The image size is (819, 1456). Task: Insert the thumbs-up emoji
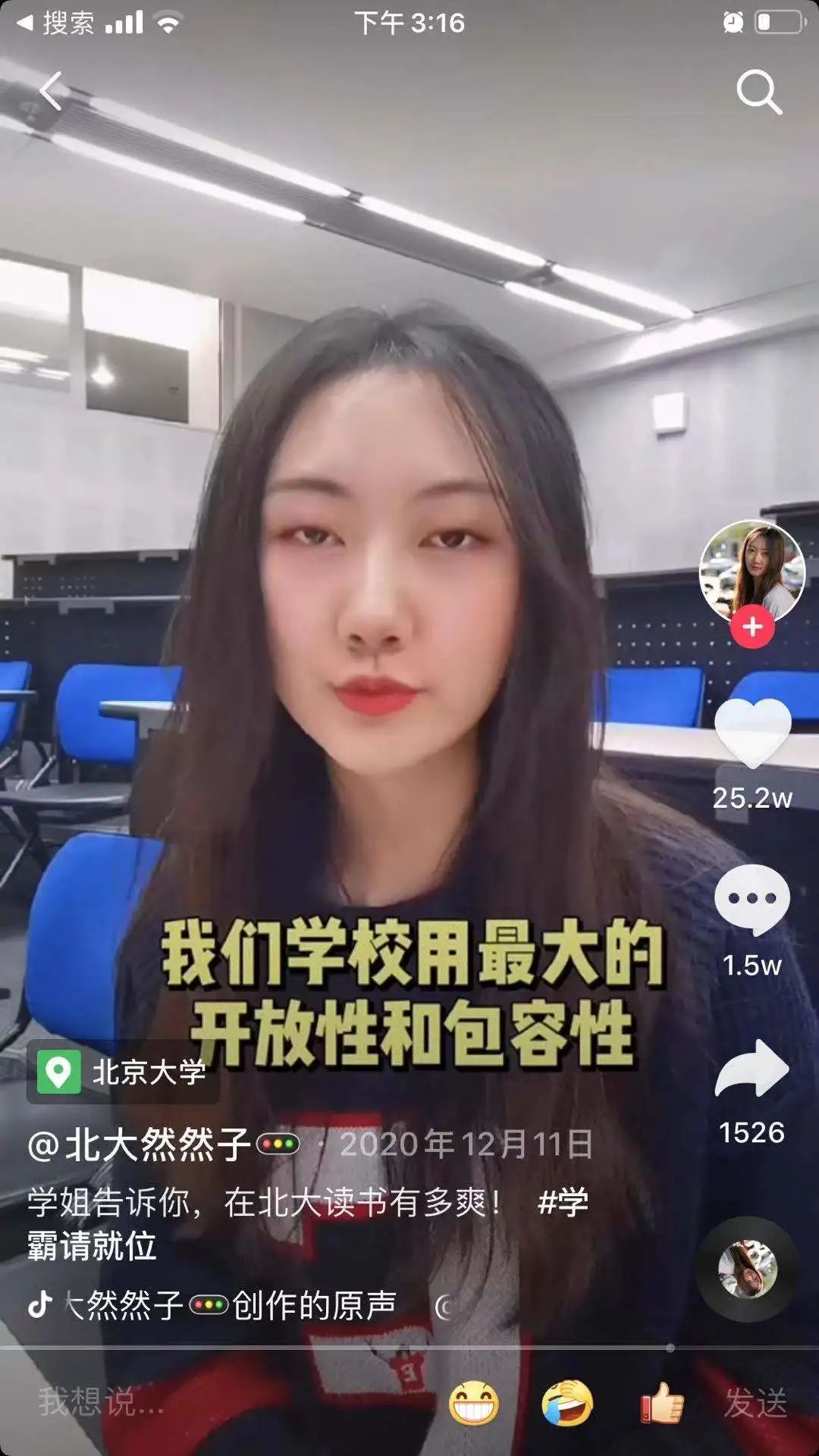tap(661, 1403)
